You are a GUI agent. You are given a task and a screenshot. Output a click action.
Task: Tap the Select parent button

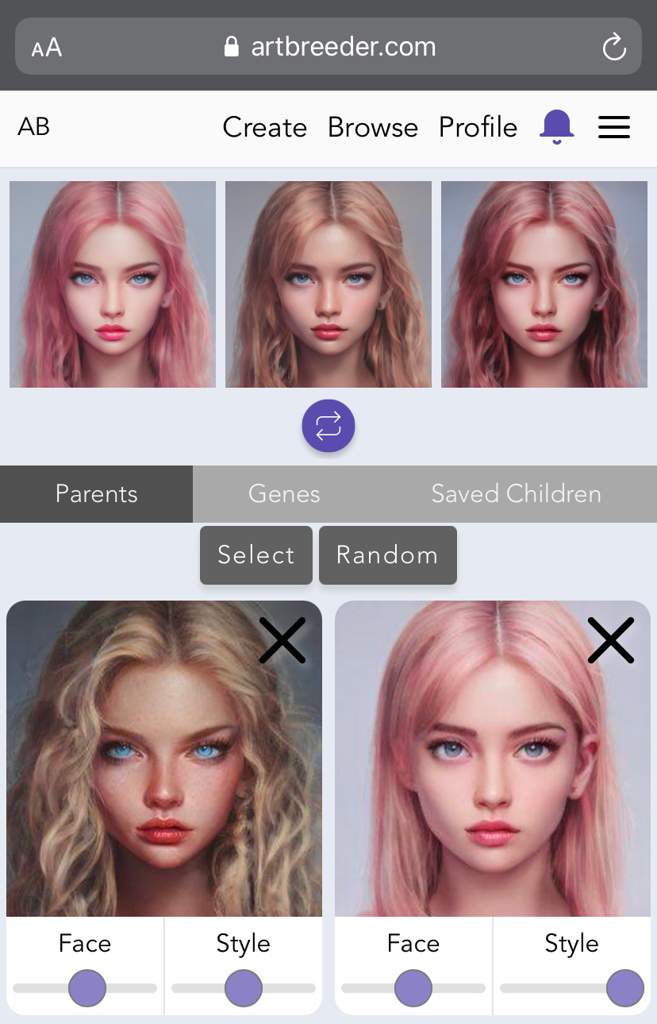[256, 555]
